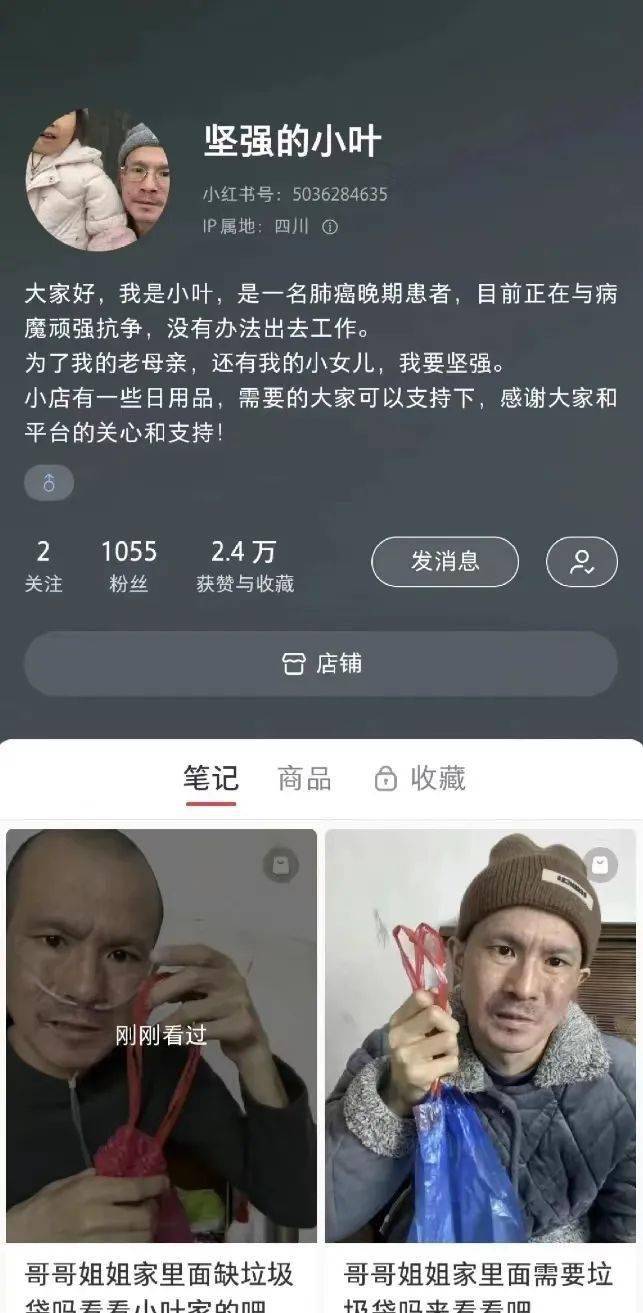
Task: Switch to the 笔记 tab
Action: [210, 779]
